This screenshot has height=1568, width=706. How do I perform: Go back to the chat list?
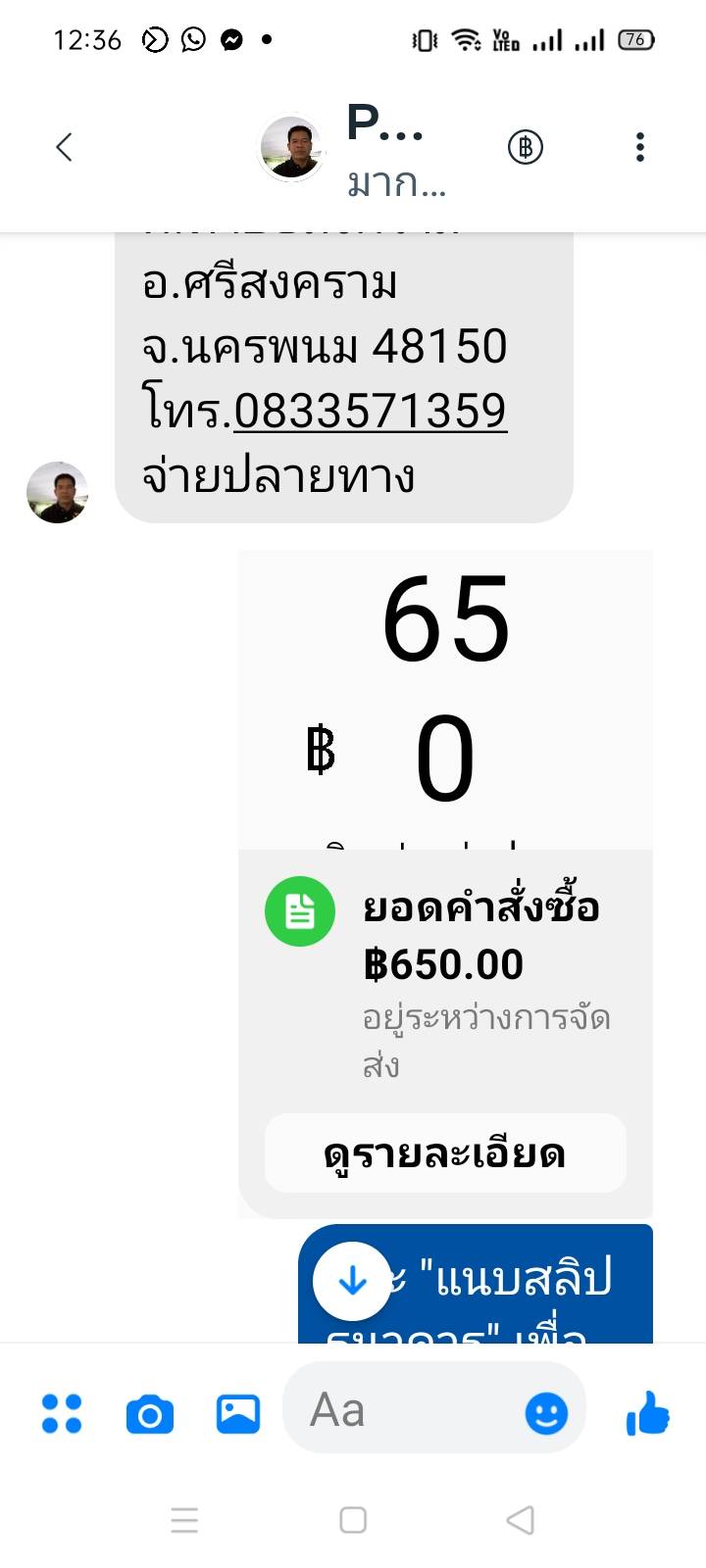pyautogui.click(x=65, y=148)
